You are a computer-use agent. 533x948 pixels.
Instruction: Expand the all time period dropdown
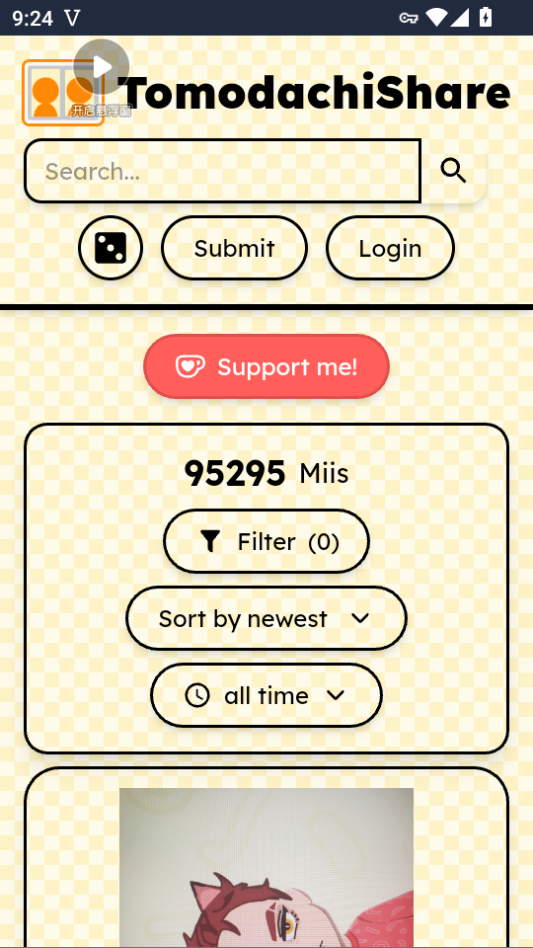[x=266, y=696]
